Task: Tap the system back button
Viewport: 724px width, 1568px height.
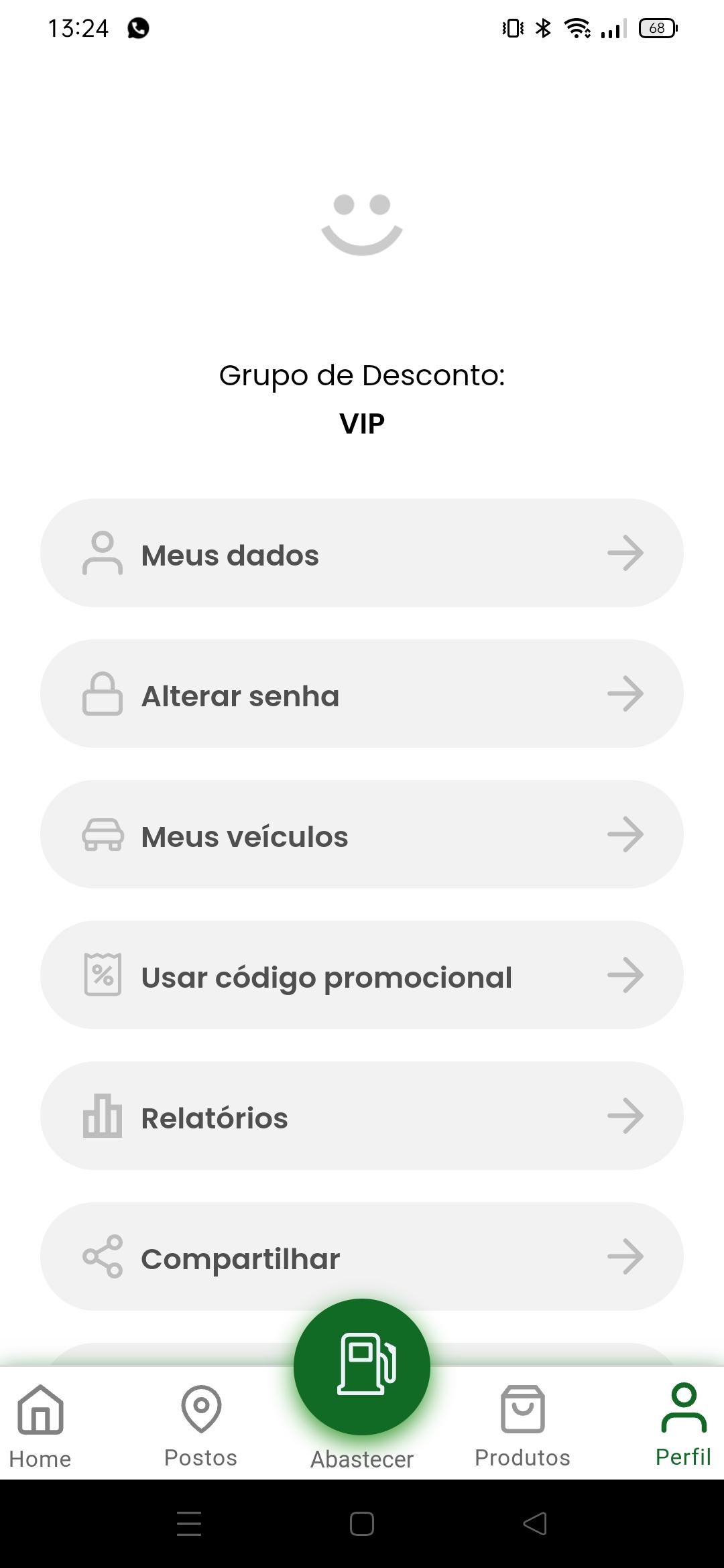Action: pos(535,1524)
